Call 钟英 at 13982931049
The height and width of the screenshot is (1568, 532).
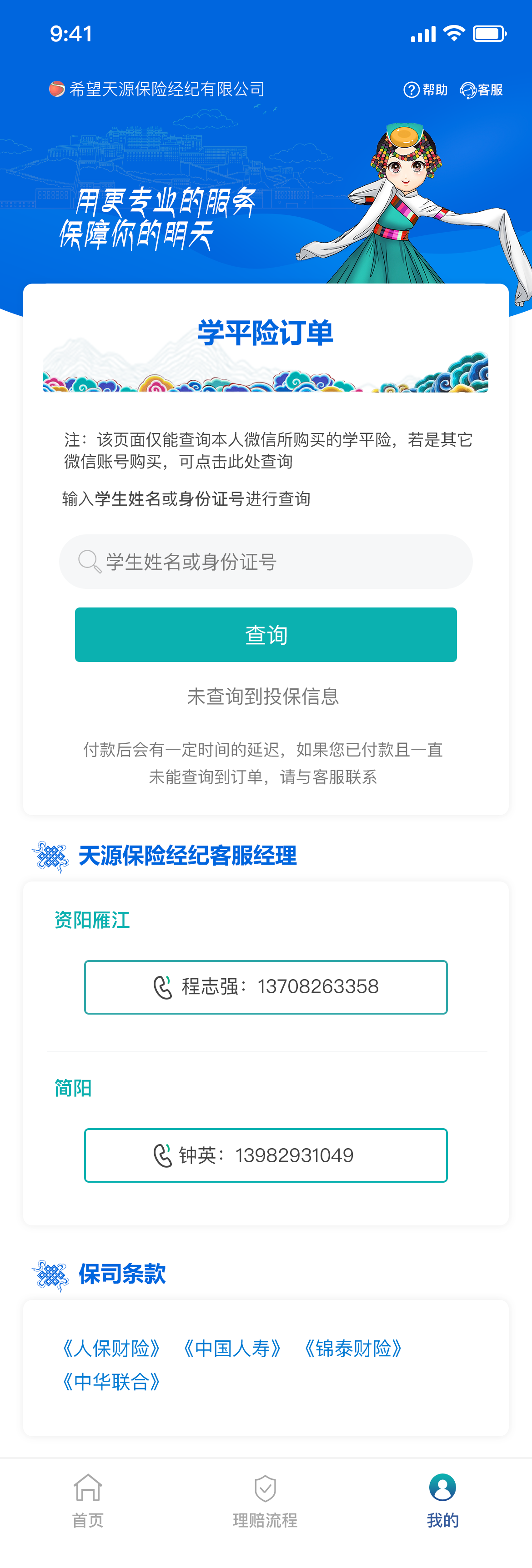(x=266, y=1155)
